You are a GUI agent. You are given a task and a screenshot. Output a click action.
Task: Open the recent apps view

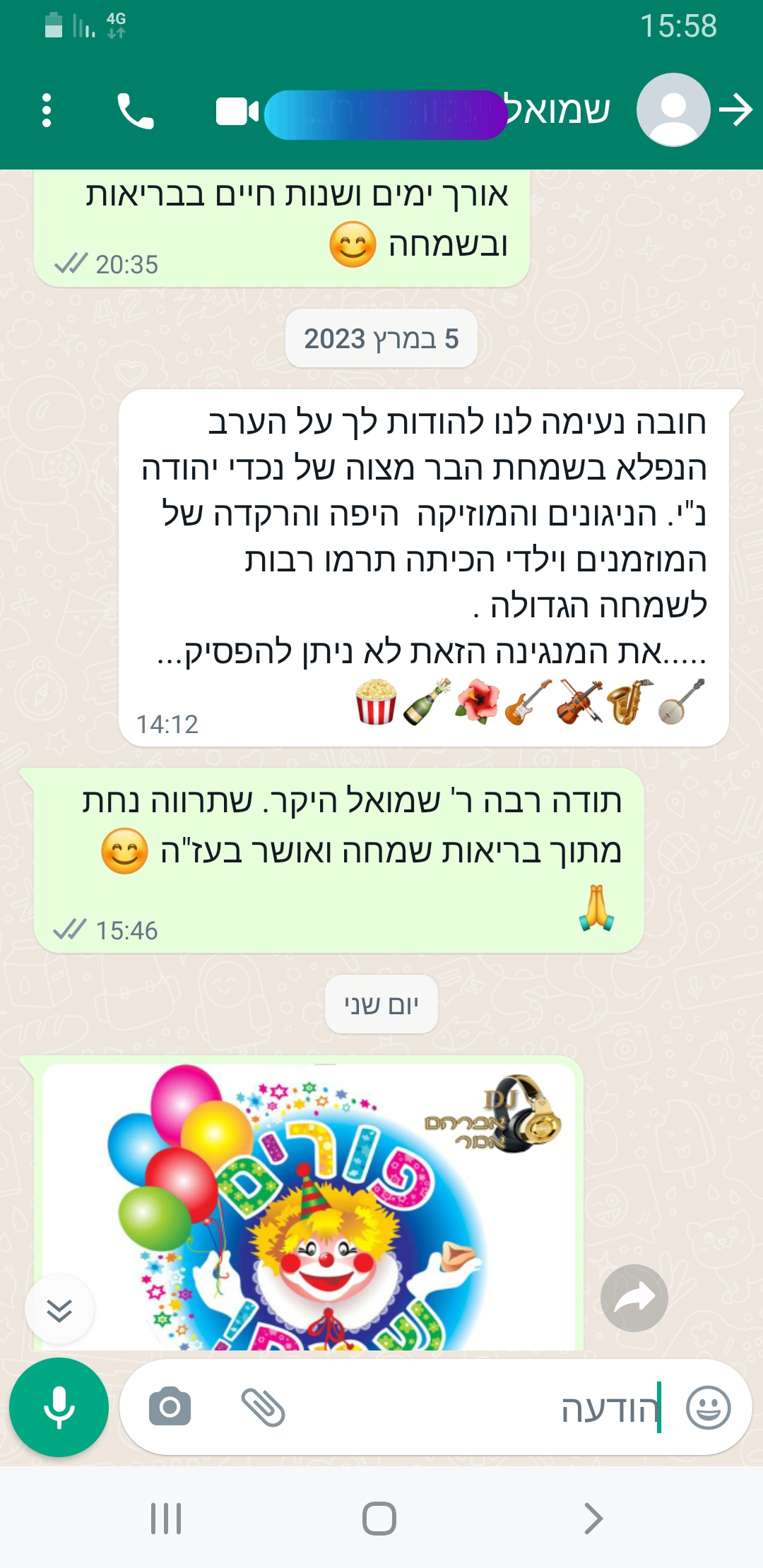166,1518
